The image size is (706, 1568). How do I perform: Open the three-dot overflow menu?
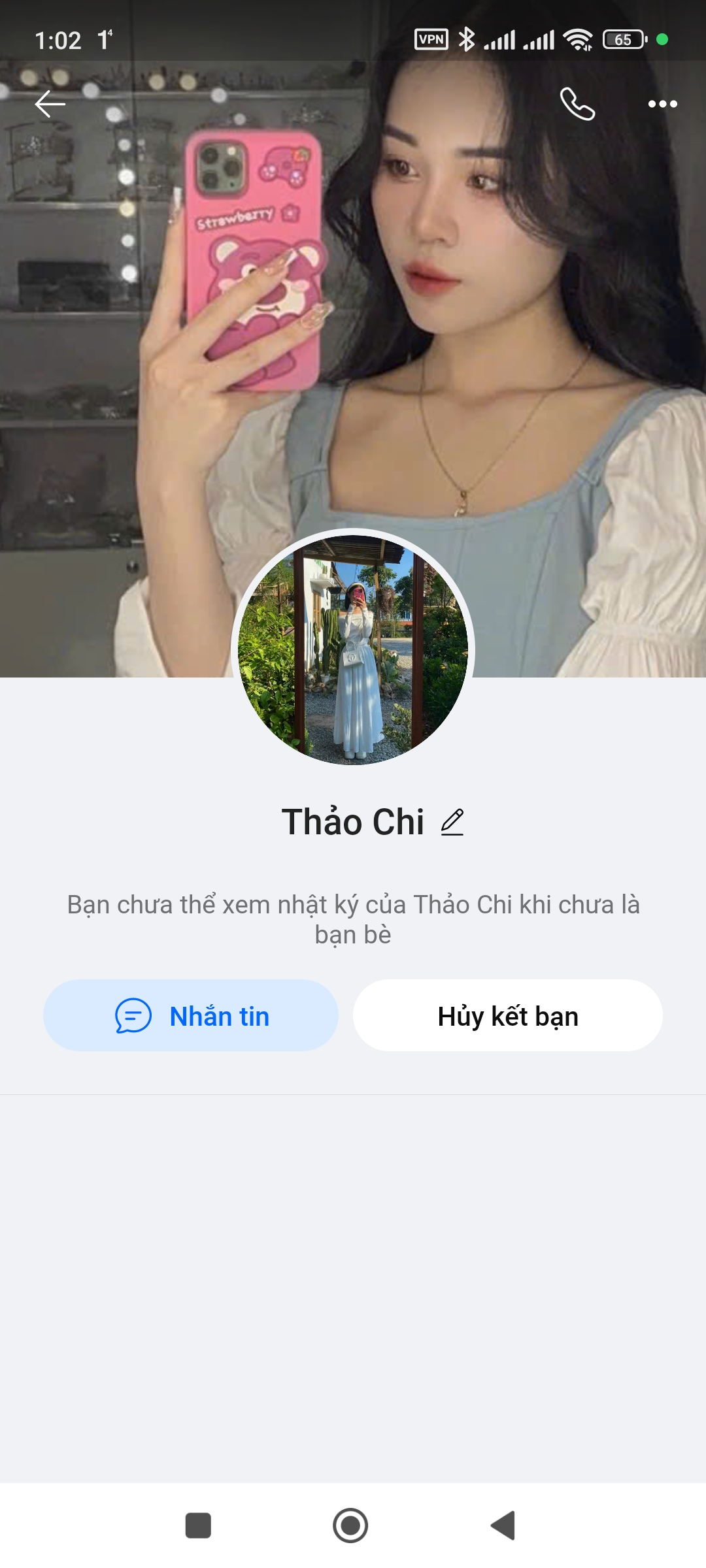pos(662,104)
